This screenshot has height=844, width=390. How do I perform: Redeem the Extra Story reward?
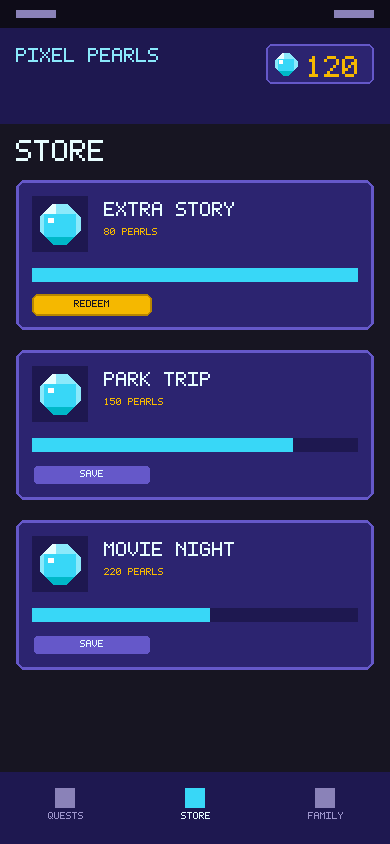click(x=92, y=305)
